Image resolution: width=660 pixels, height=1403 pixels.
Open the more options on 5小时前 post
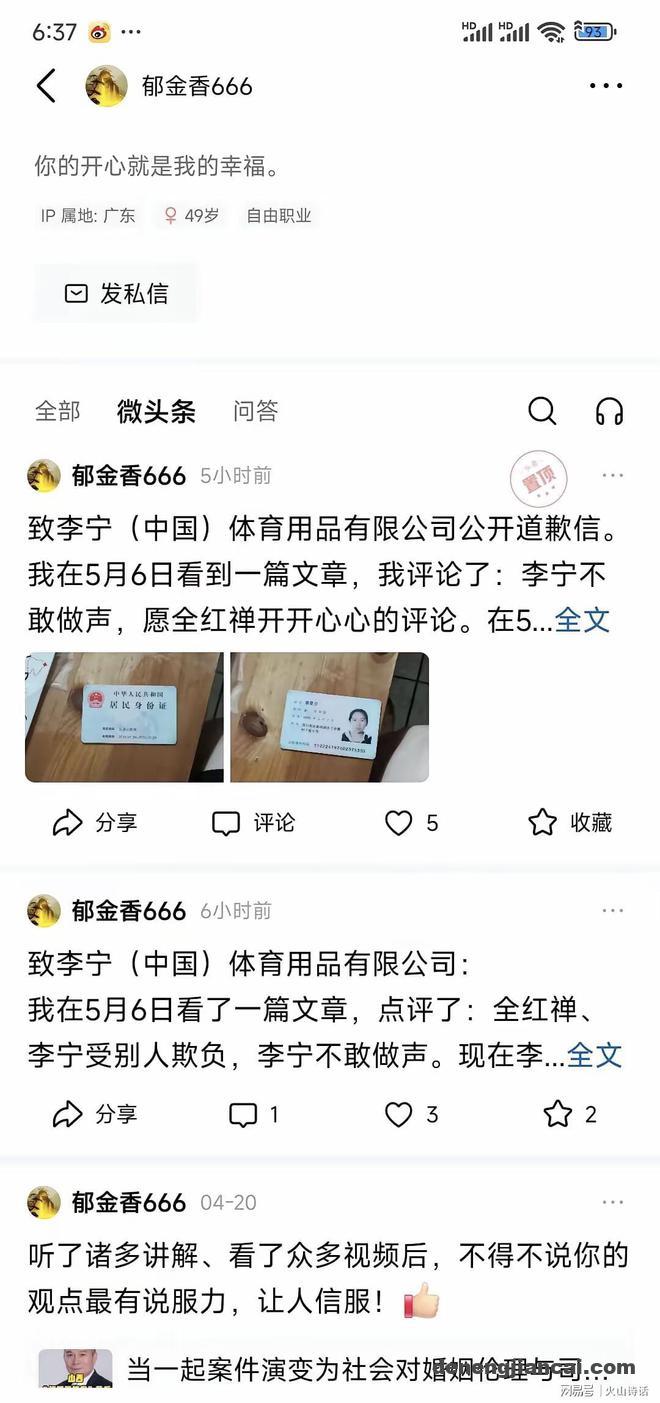click(x=612, y=475)
